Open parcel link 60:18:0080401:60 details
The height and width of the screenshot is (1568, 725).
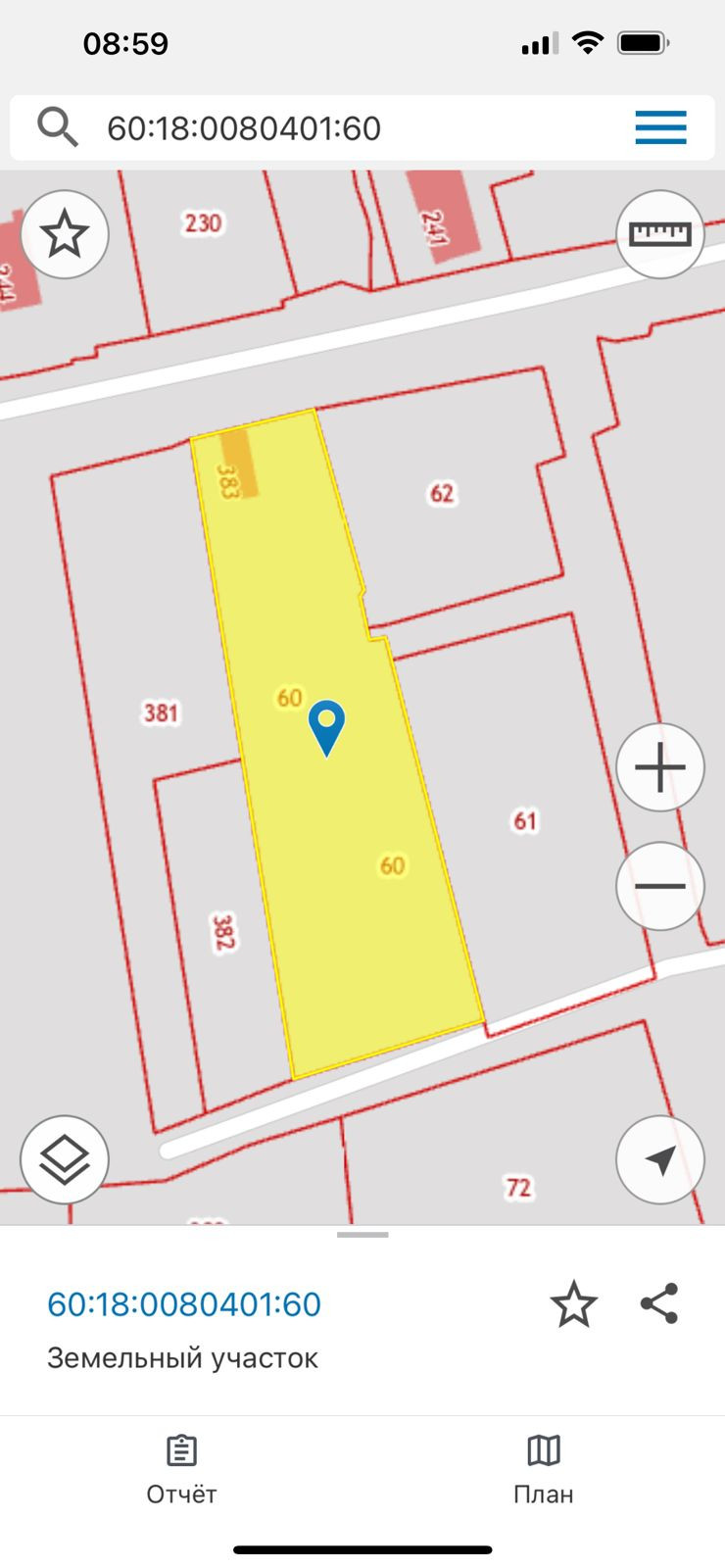tap(184, 1304)
